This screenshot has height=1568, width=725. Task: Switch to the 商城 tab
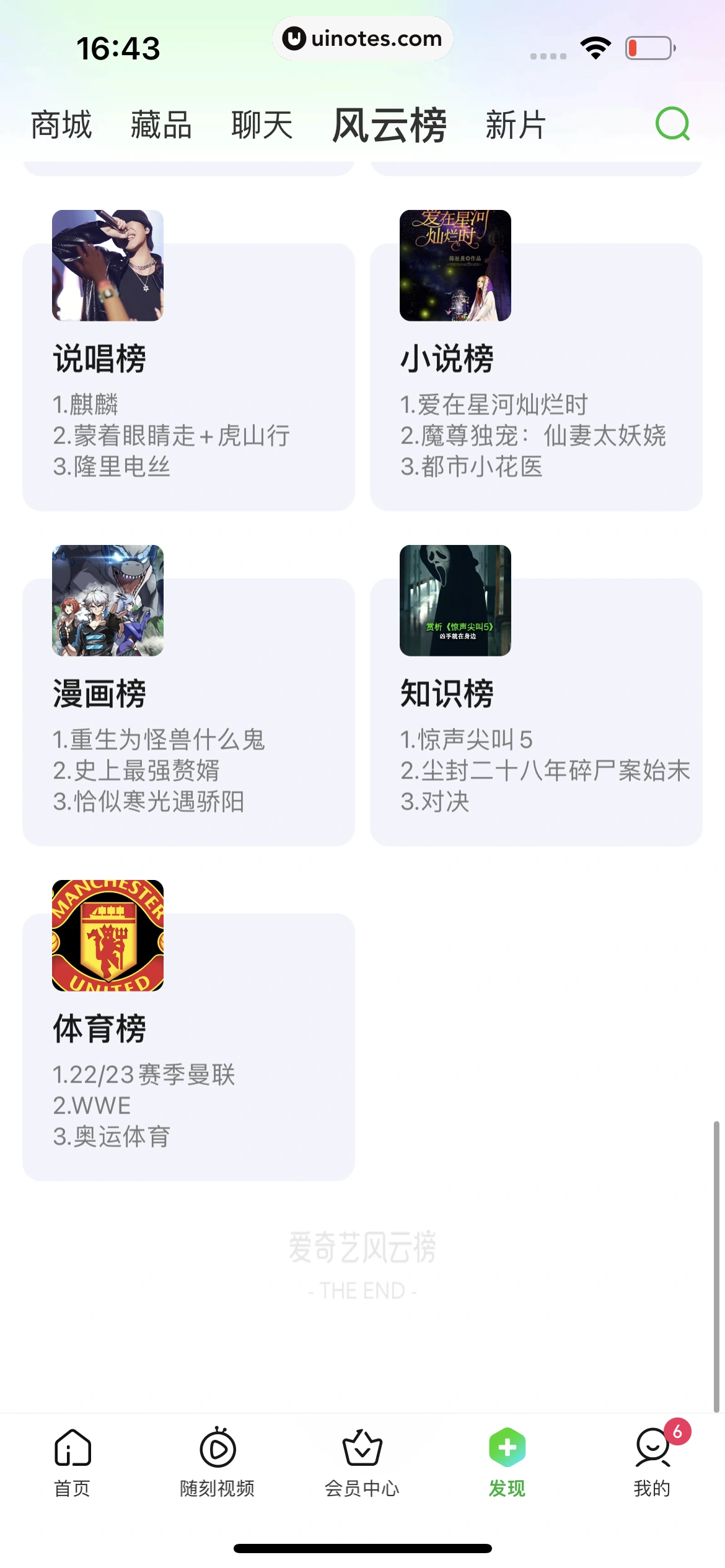click(x=61, y=125)
